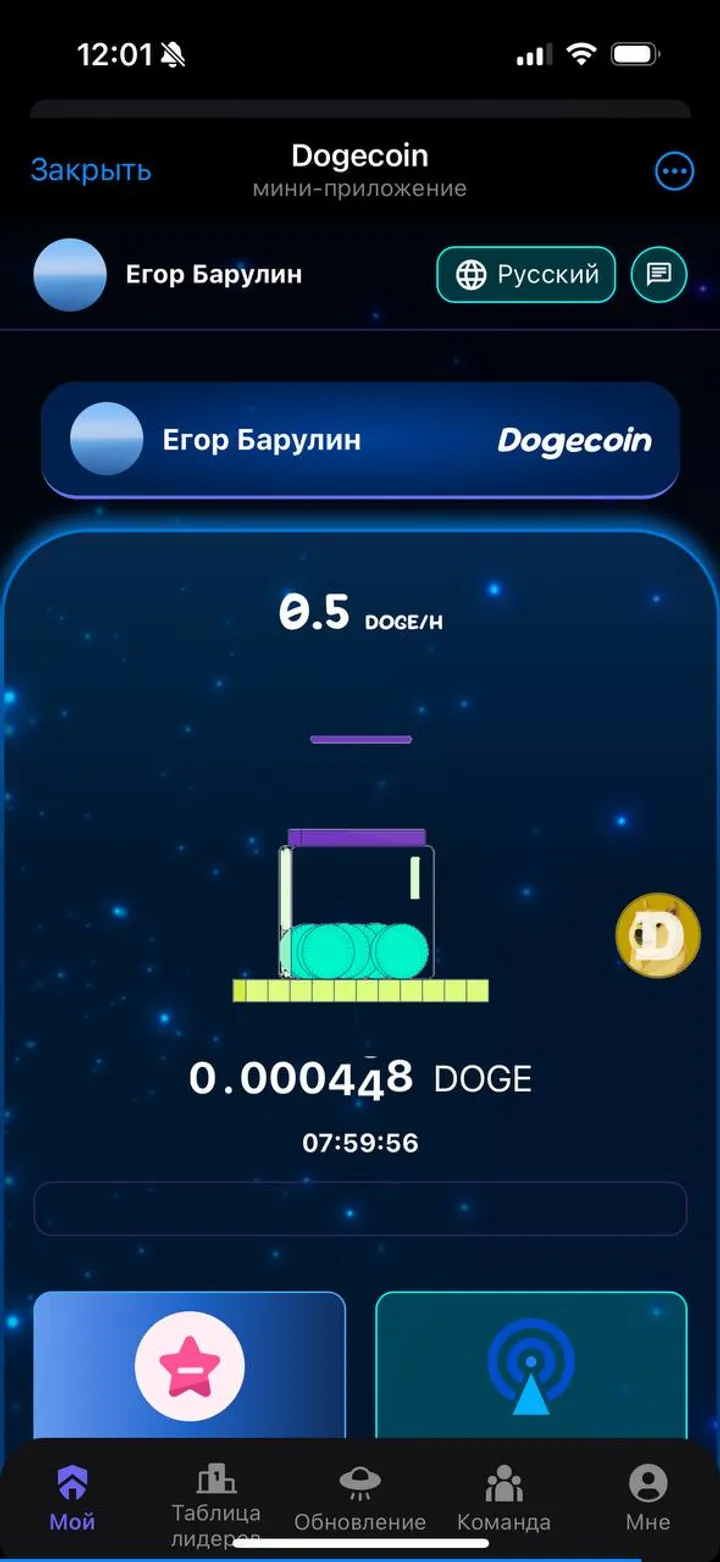The width and height of the screenshot is (720, 1562).
Task: Tap the purple mining progress bar
Action: tap(360, 739)
